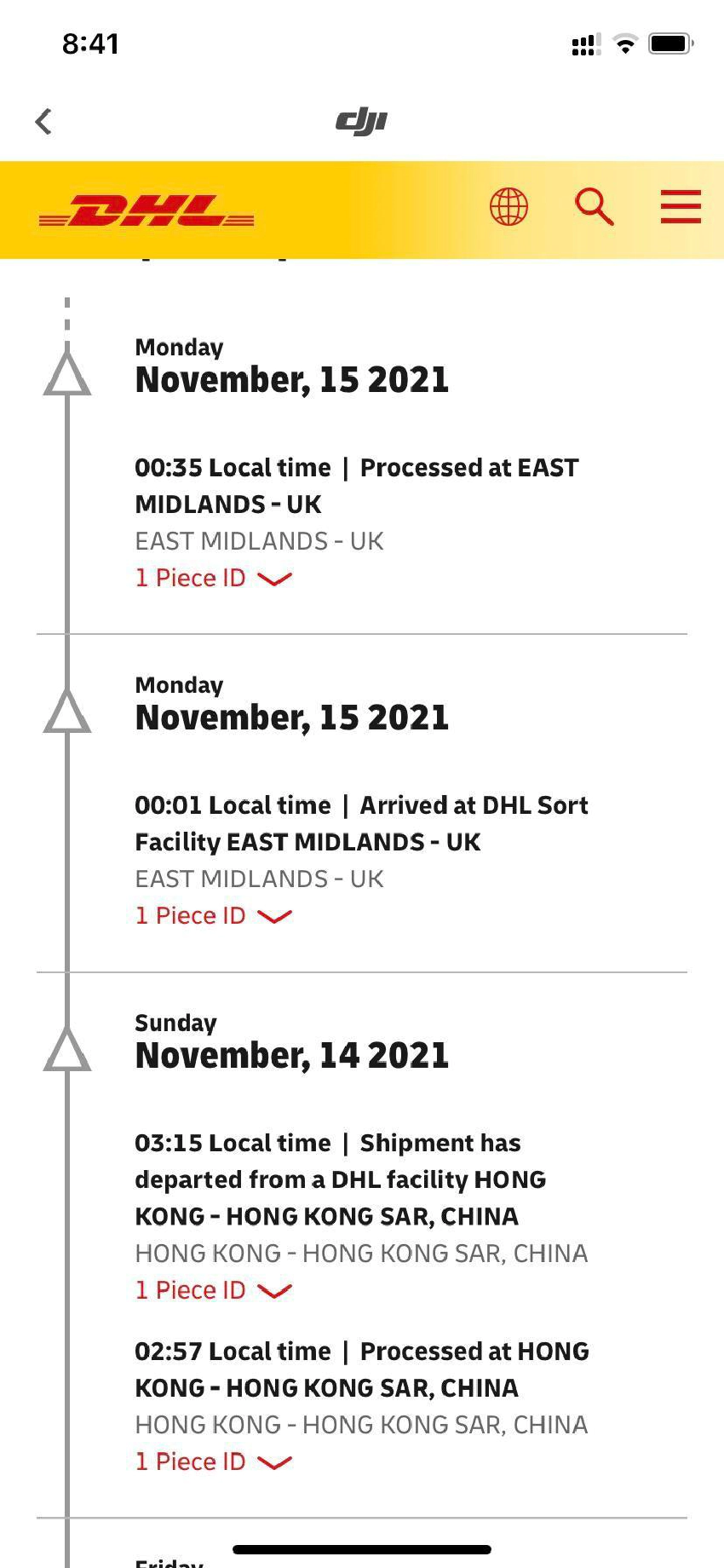The image size is (724, 1568).
Task: Open the DHL hamburger menu
Action: (680, 207)
